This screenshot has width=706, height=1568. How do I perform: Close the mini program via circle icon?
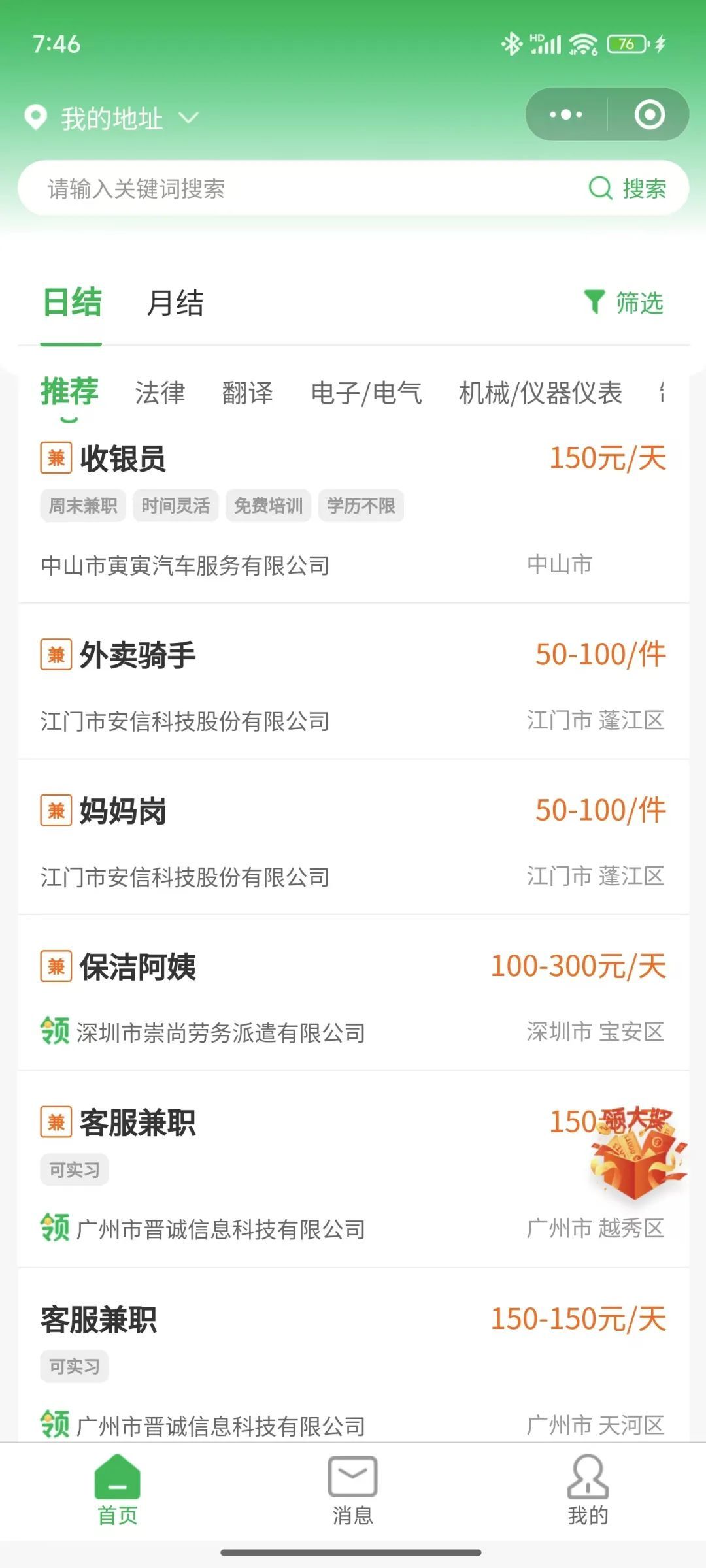coord(649,115)
